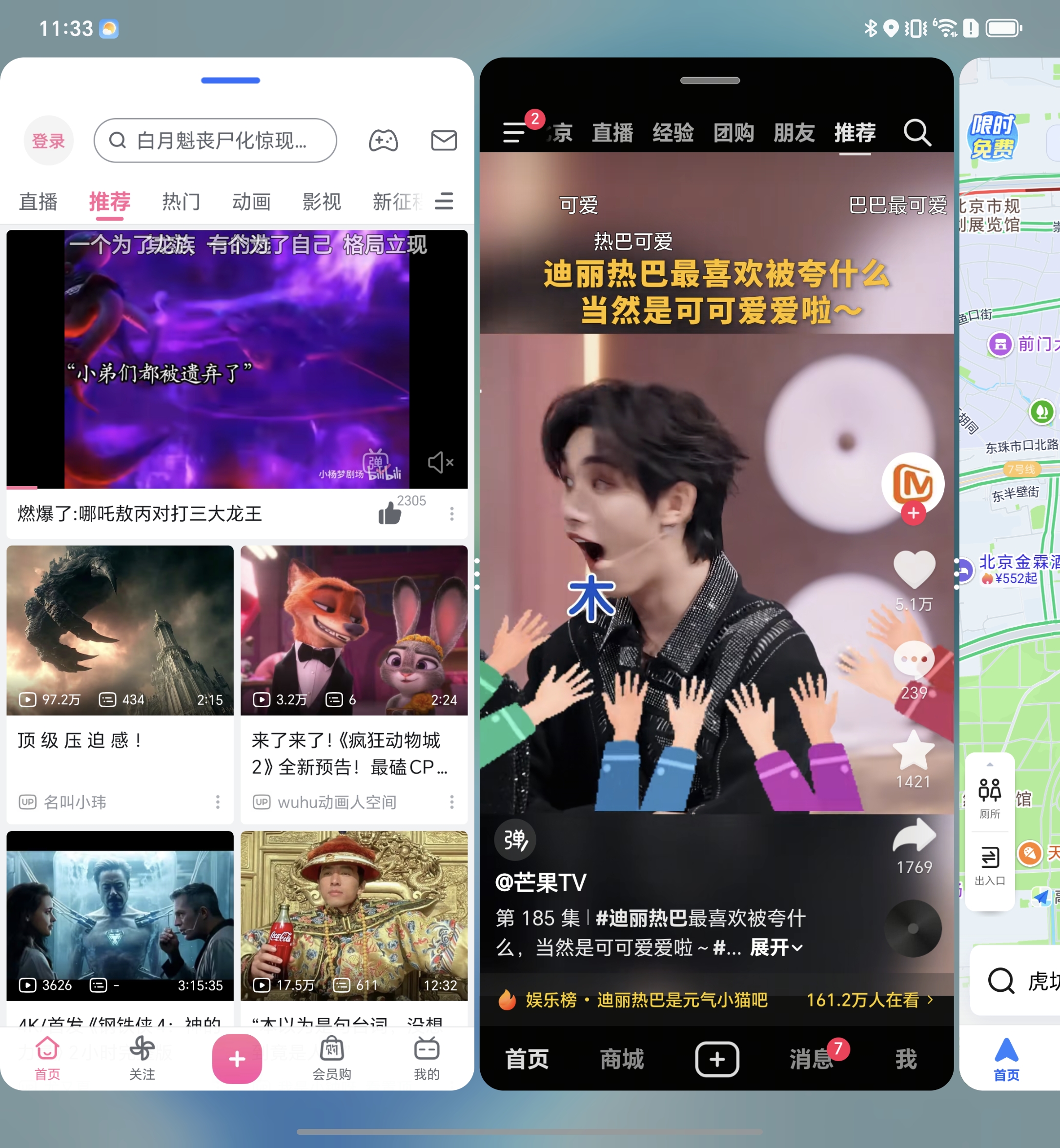The width and height of the screenshot is (1060, 1148).
Task: Like the 燃爆了:哪吒敖丙对打三大龙王 video
Action: coord(390,513)
